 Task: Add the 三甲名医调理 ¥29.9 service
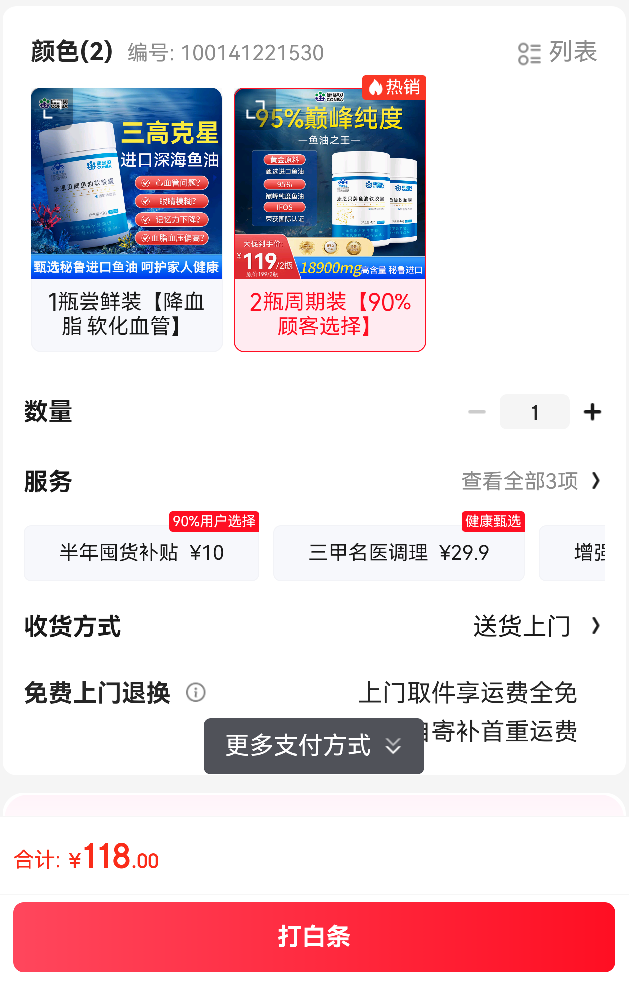[x=398, y=553]
